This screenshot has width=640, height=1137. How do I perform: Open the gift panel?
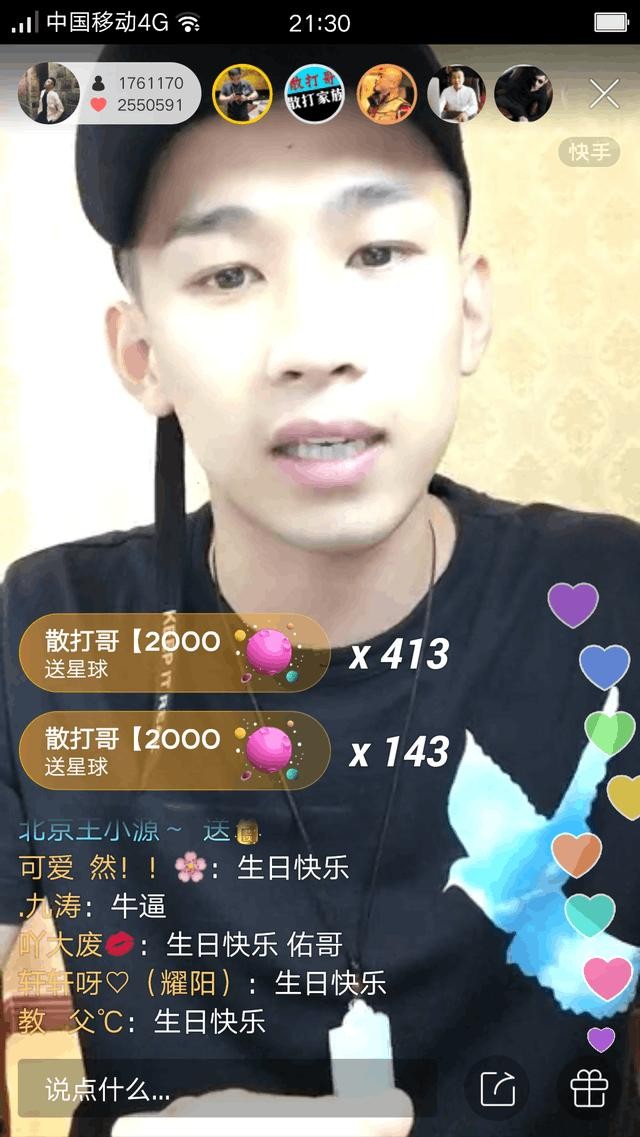point(589,1088)
